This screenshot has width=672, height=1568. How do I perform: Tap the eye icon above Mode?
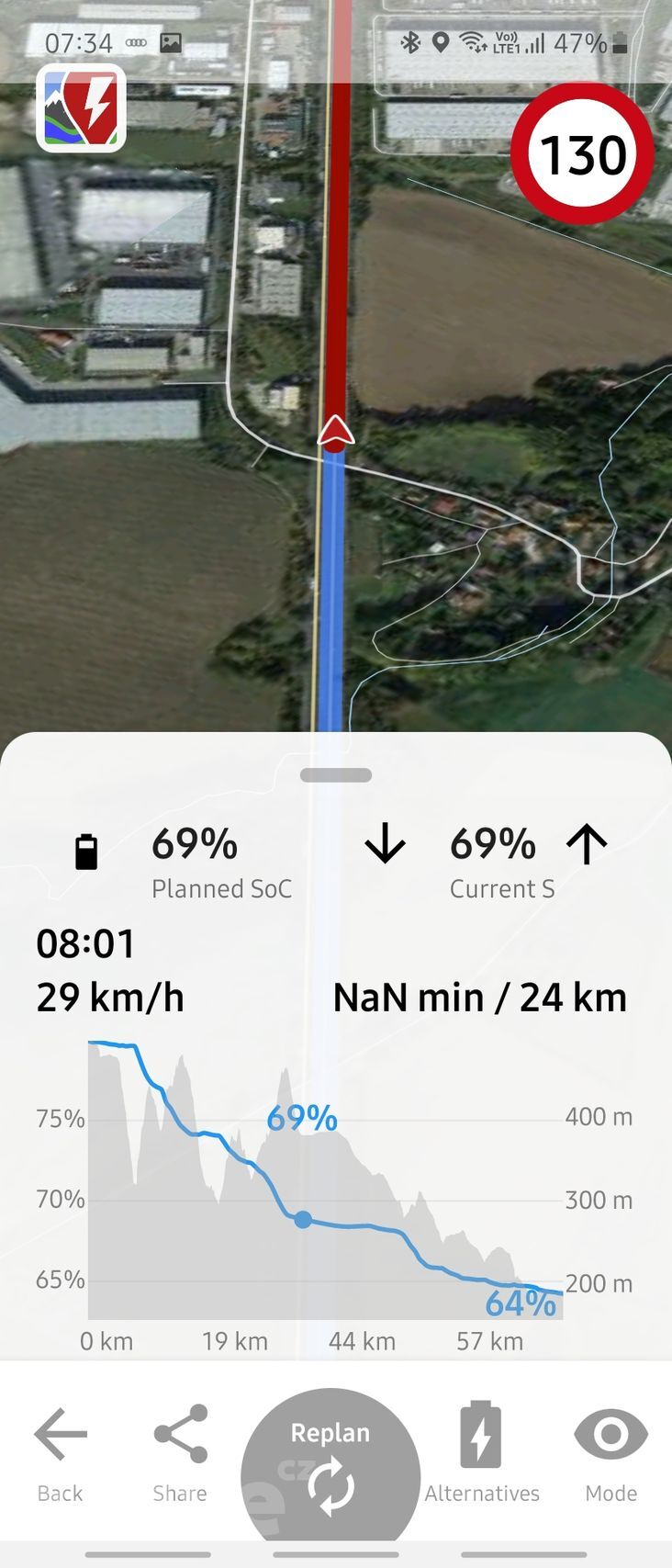610,1435
